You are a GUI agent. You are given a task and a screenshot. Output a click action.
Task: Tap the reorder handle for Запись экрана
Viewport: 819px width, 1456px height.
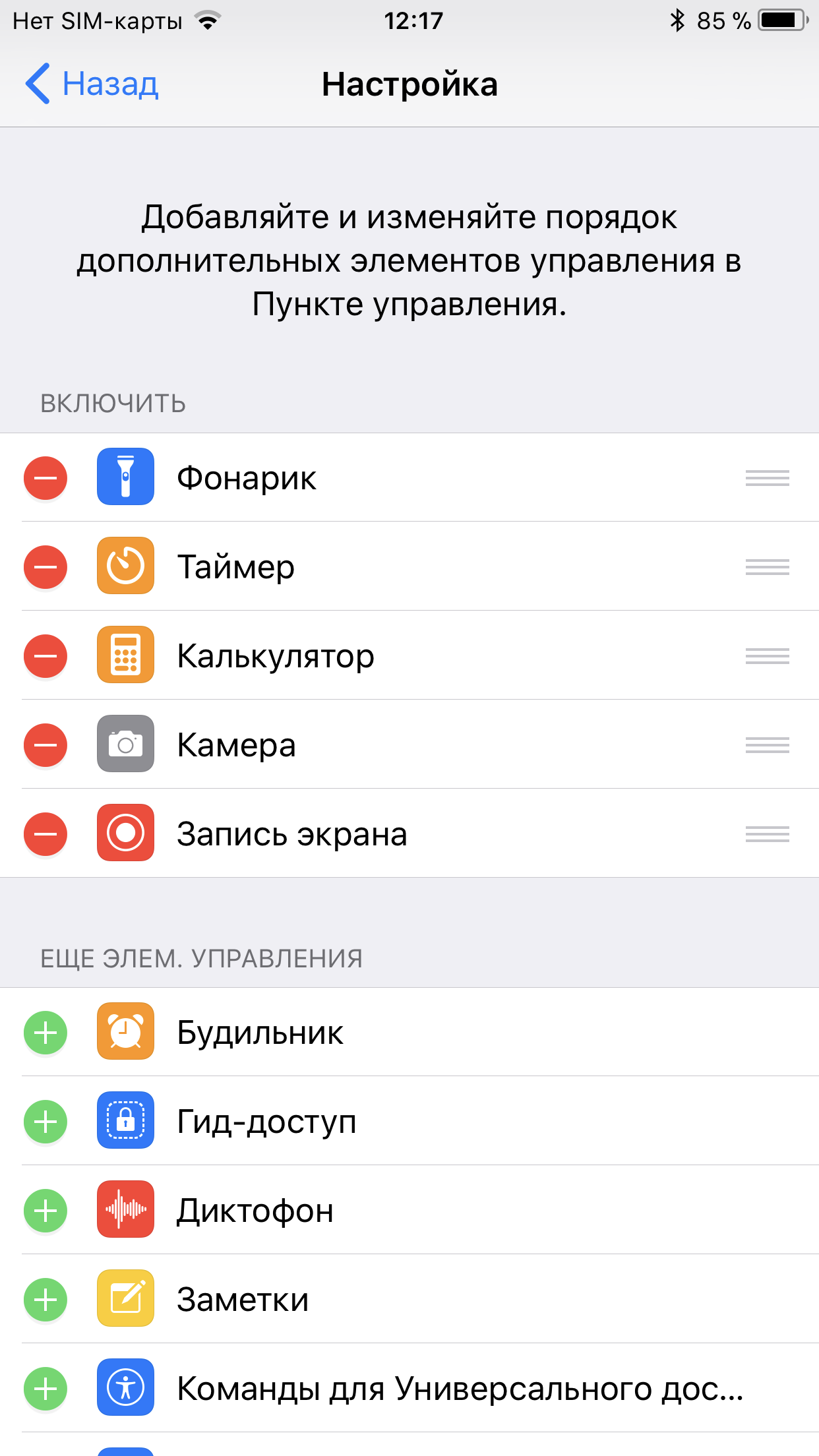point(767,834)
